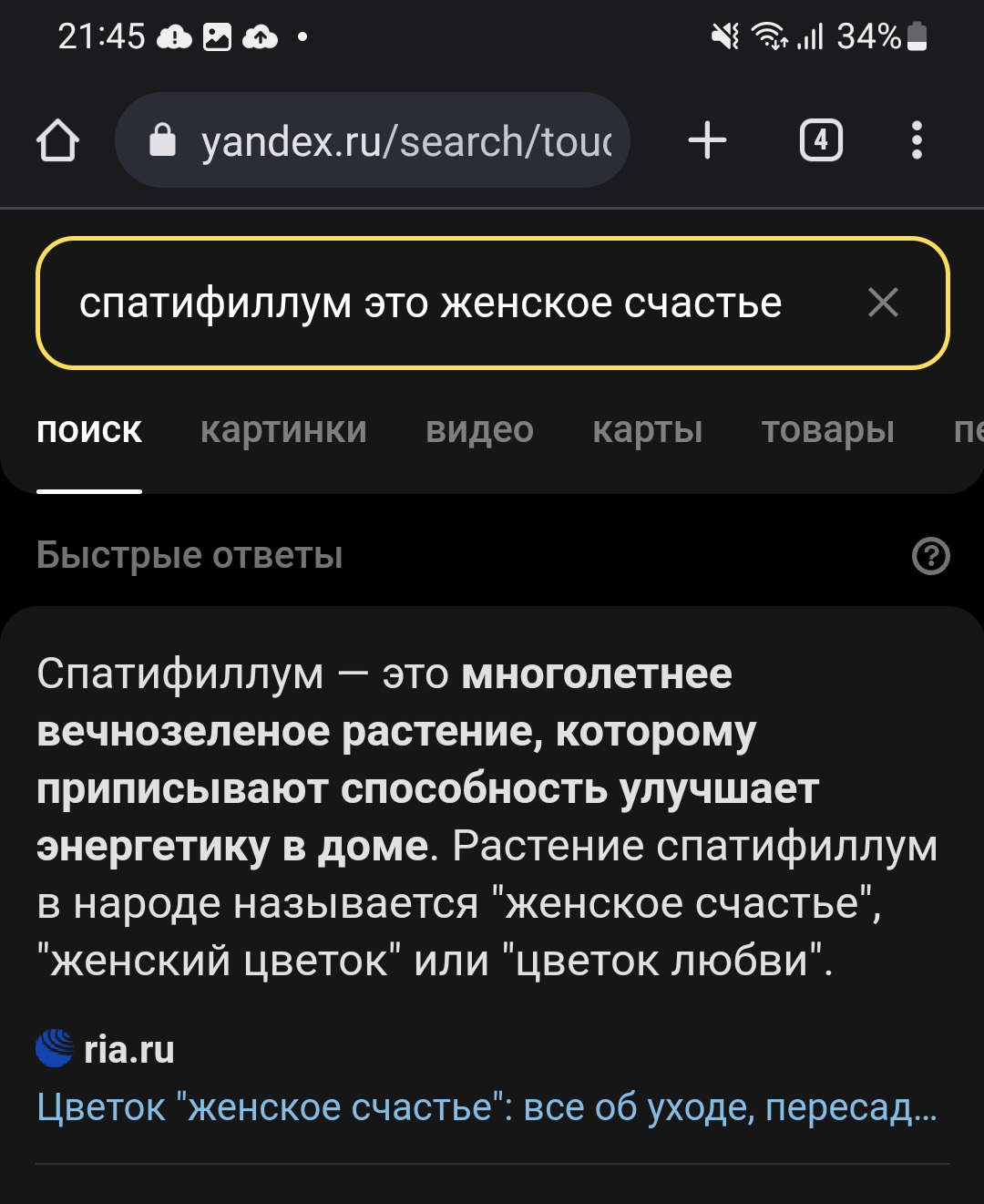Switch to the товары tab
The image size is (984, 1204).
pos(827,430)
